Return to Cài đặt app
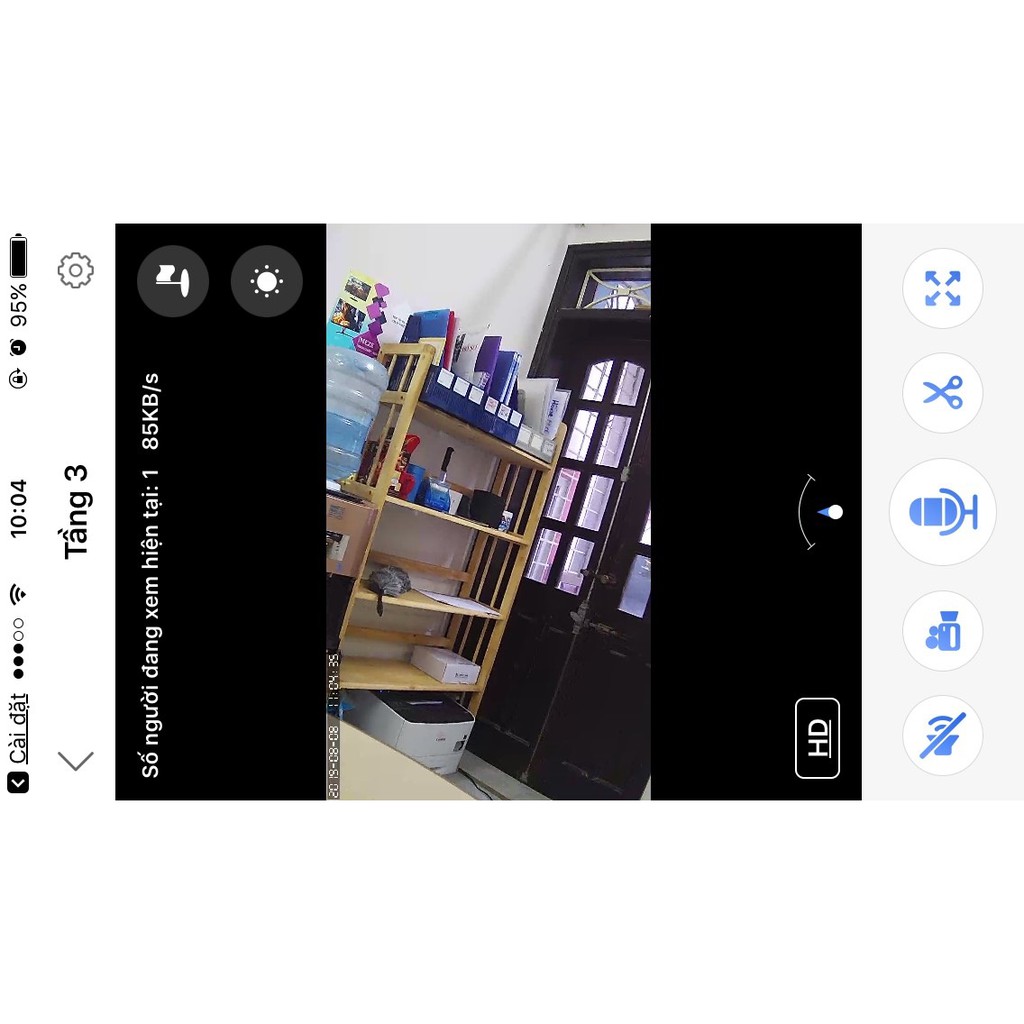The width and height of the screenshot is (1024, 1024). click(19, 742)
